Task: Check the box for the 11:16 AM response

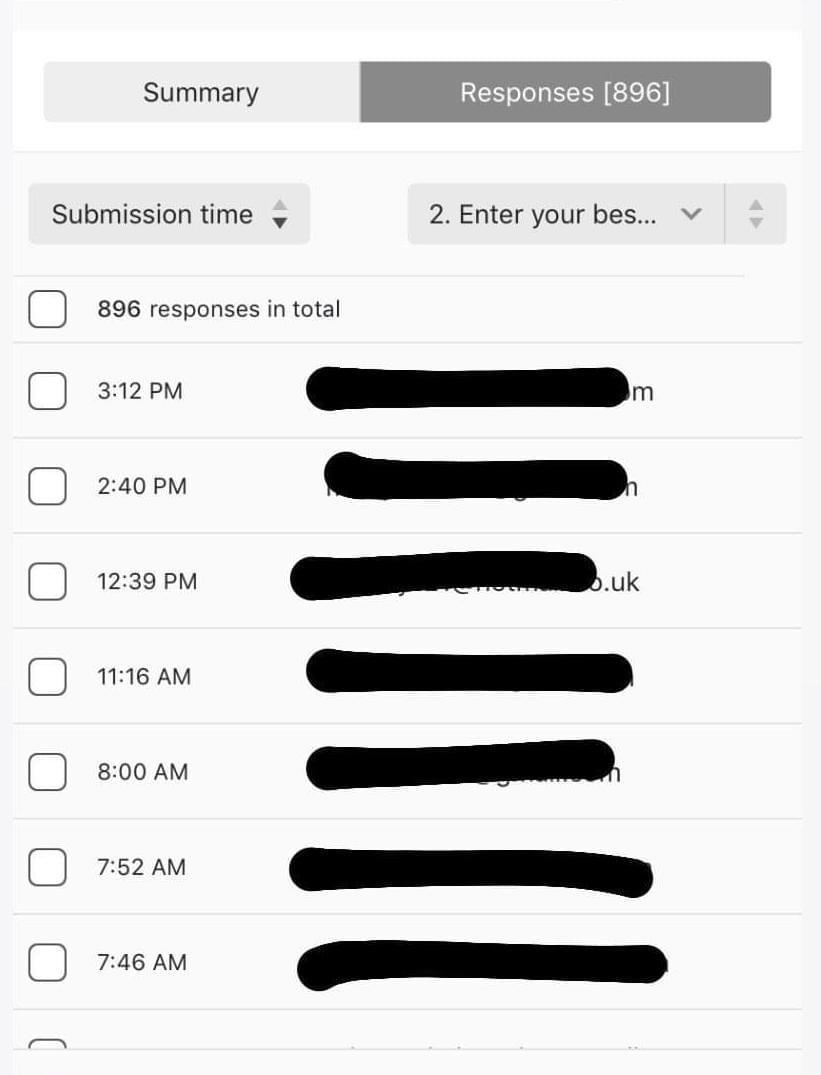Action: (x=47, y=677)
